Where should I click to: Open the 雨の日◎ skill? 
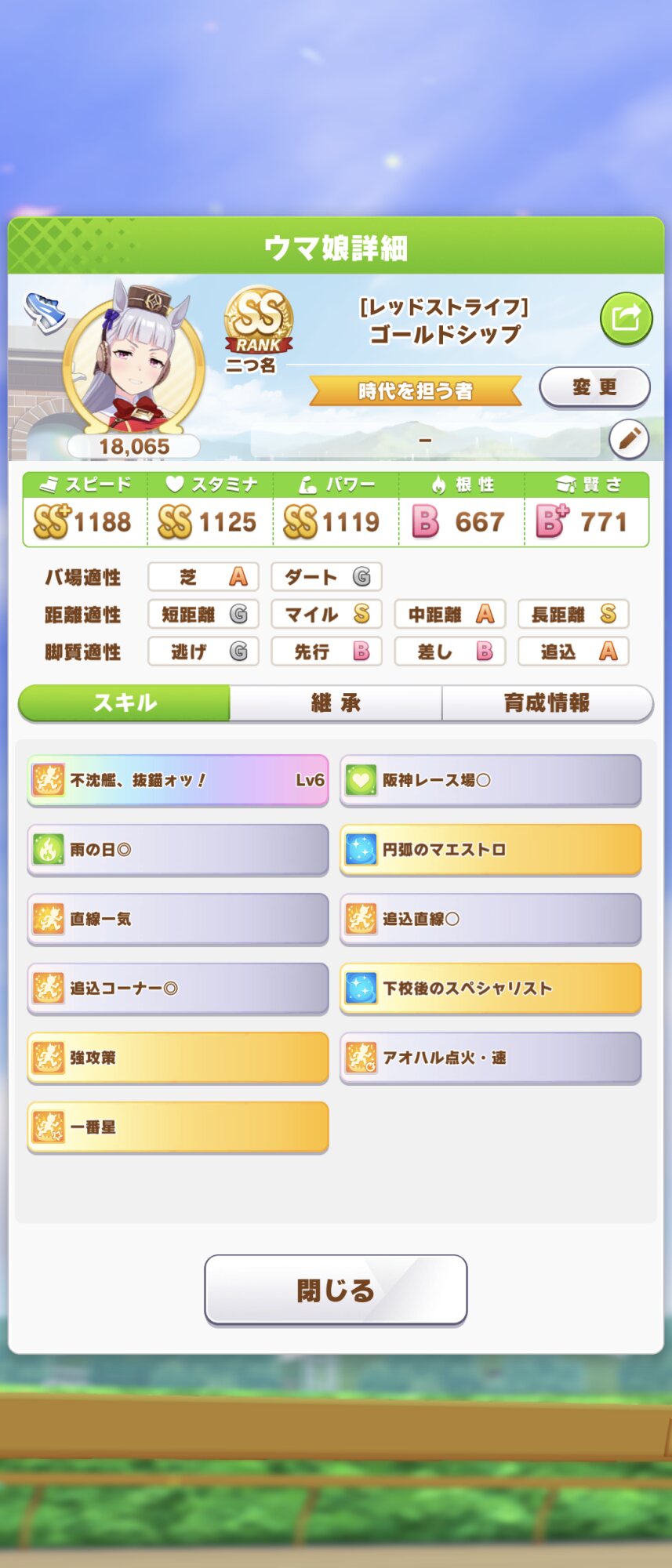[178, 849]
